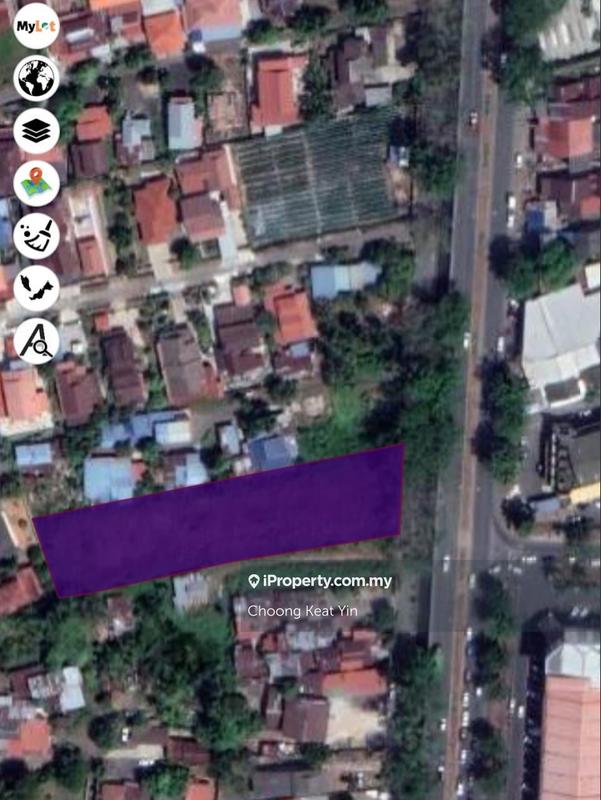Clear the map with the broom icon

(x=37, y=236)
